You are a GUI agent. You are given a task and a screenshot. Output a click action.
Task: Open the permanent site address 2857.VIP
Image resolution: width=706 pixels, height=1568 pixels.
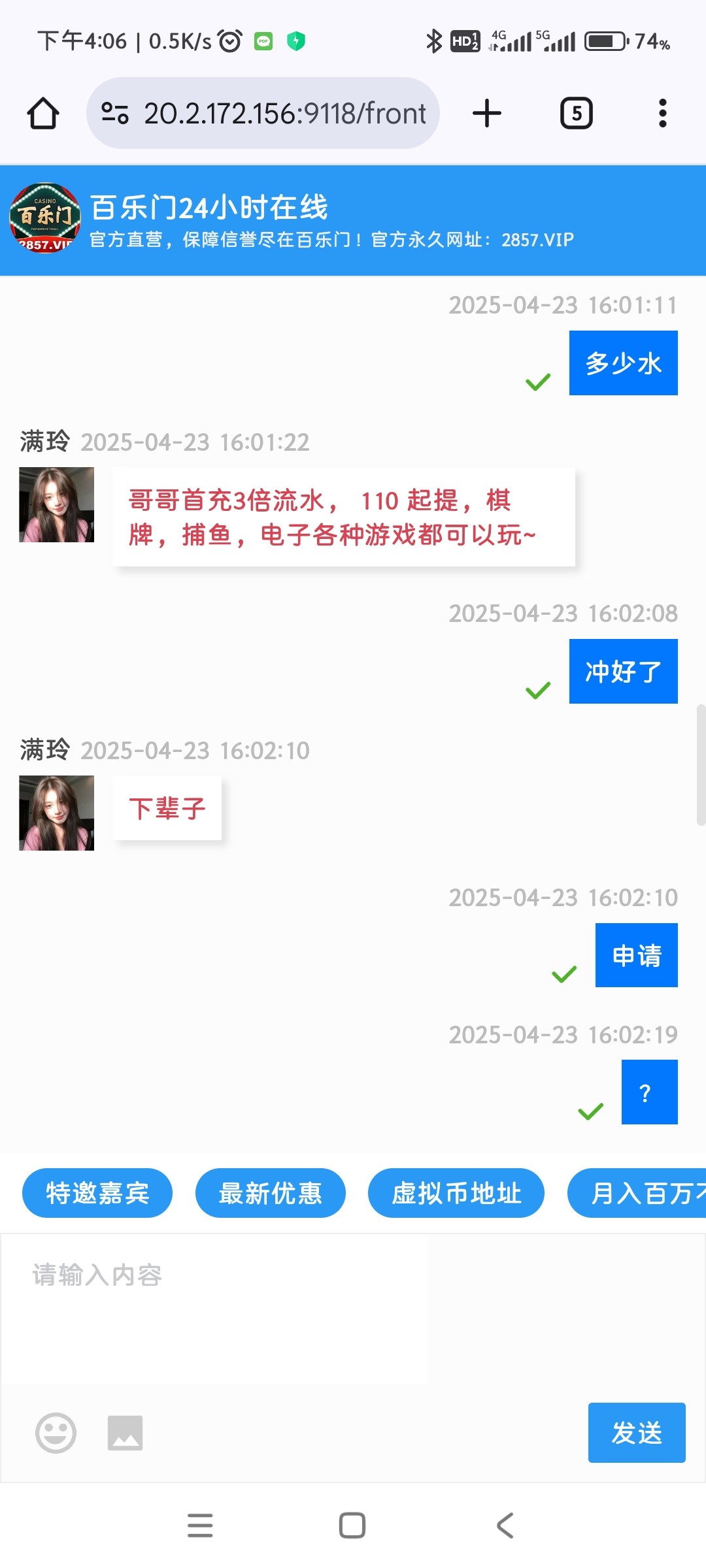pyautogui.click(x=536, y=240)
